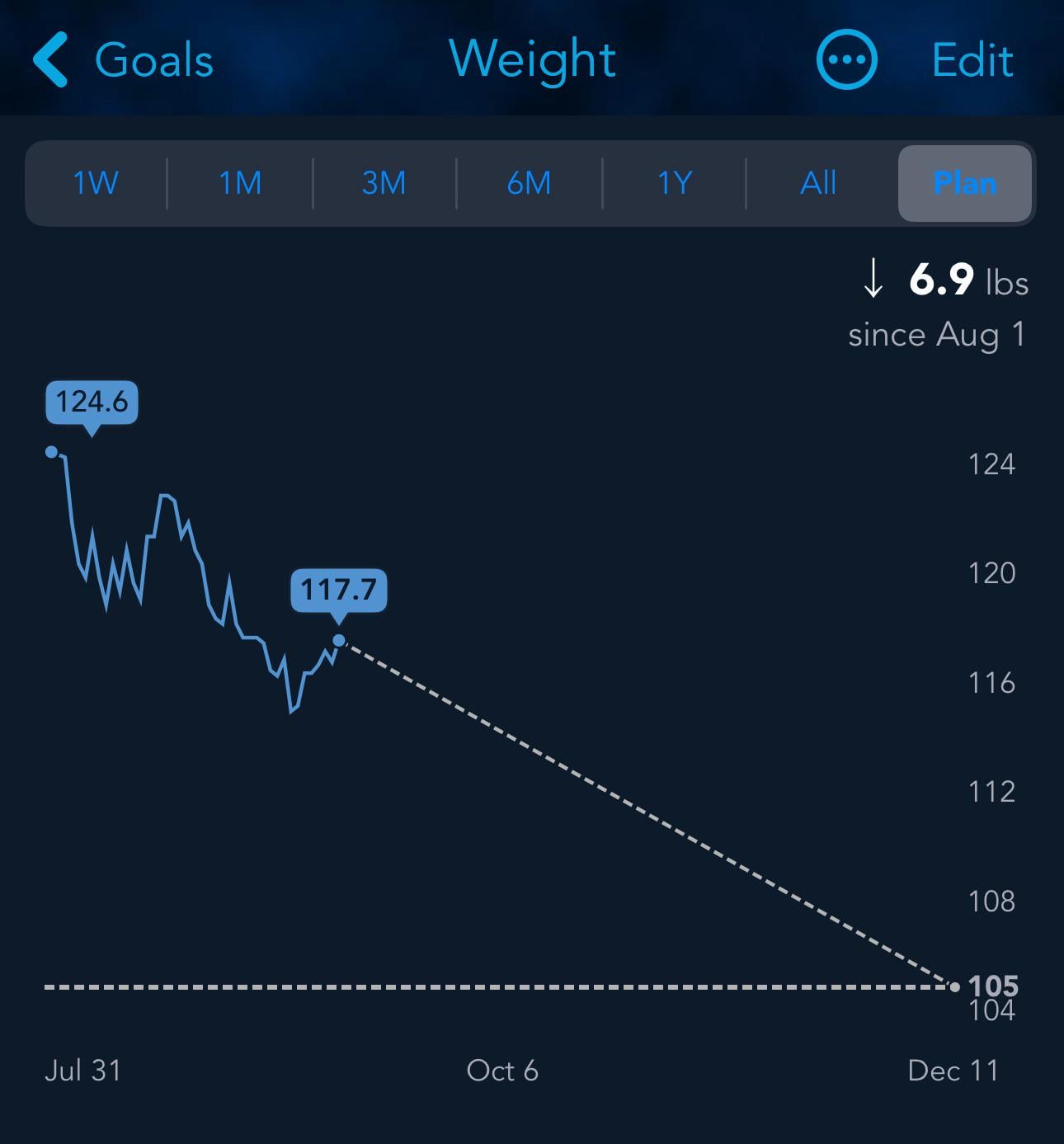
Task: Select the 1M time range
Action: click(240, 183)
